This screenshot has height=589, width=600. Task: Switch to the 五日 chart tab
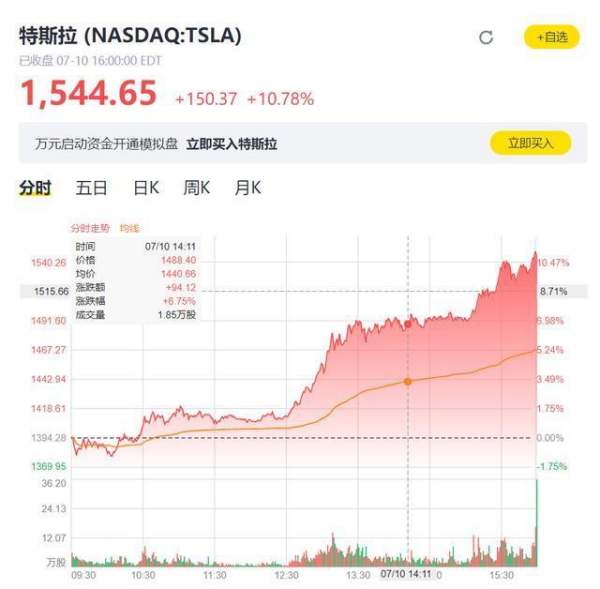coord(91,188)
